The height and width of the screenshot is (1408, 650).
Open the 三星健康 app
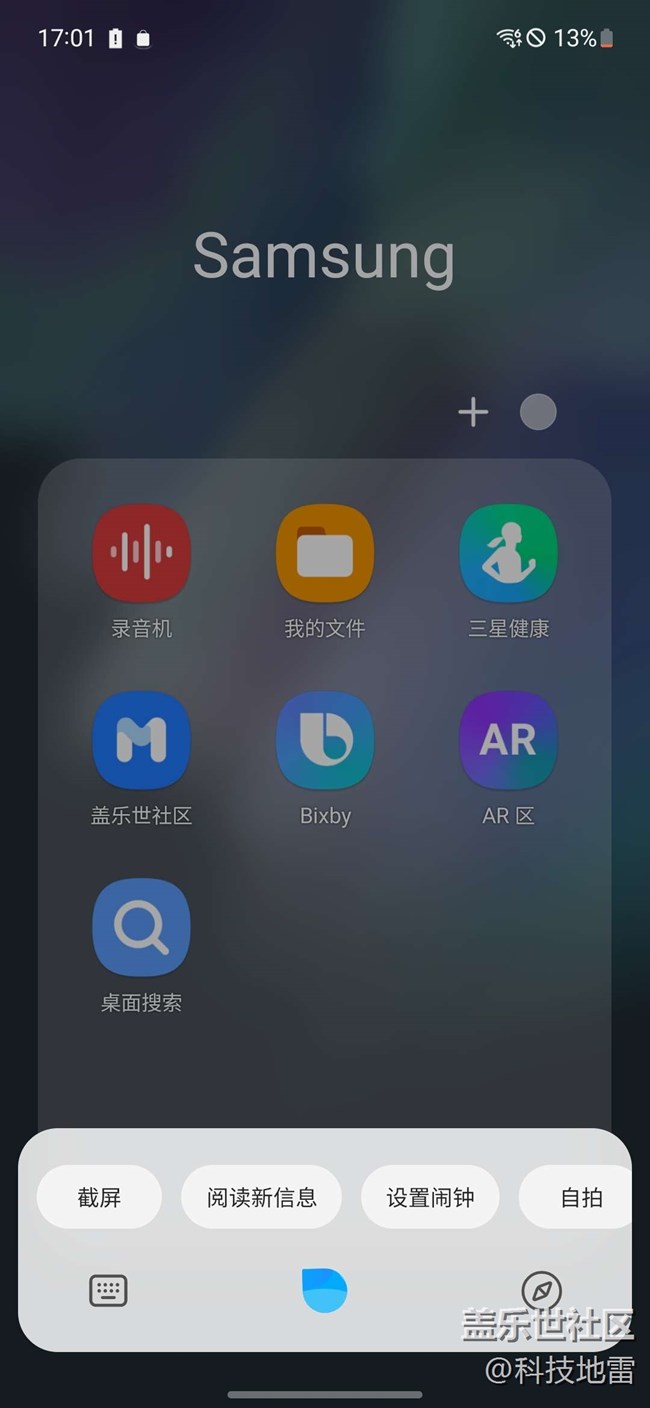(x=508, y=553)
